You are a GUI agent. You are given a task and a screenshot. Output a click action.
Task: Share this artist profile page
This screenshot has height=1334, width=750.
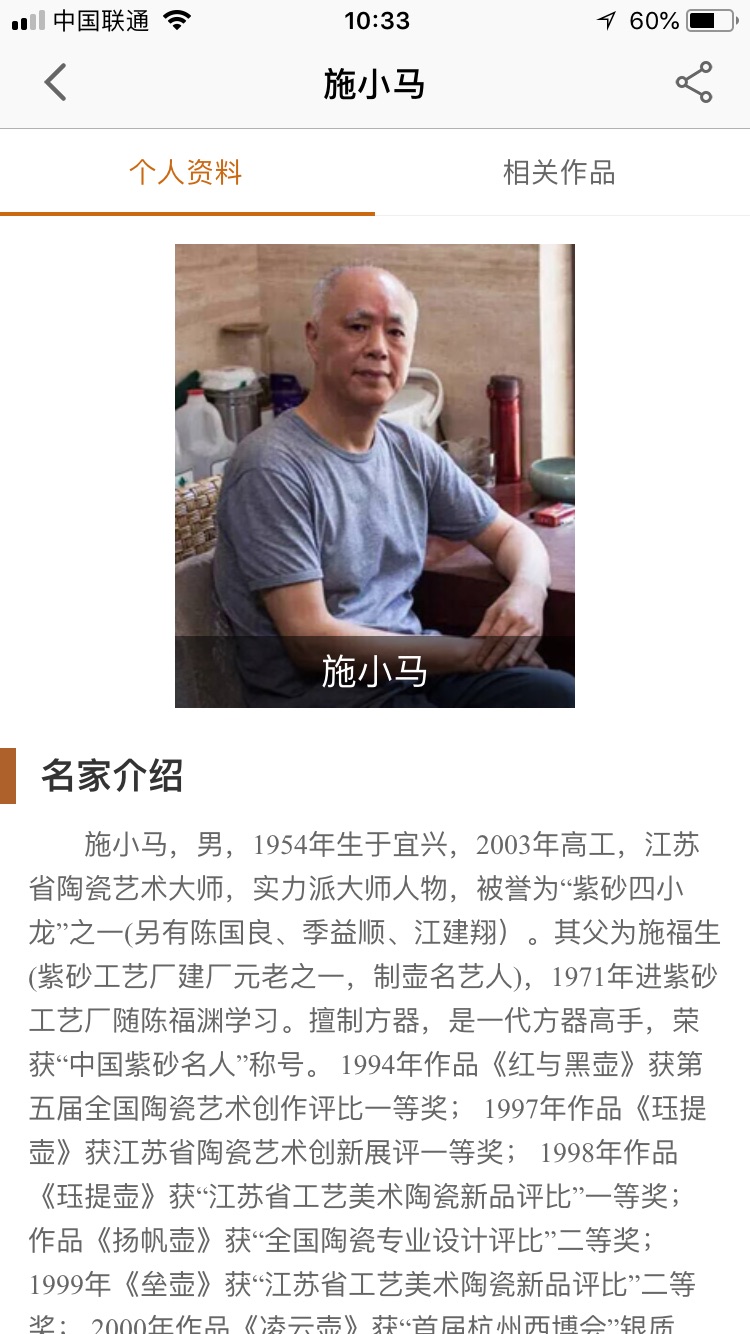693,83
